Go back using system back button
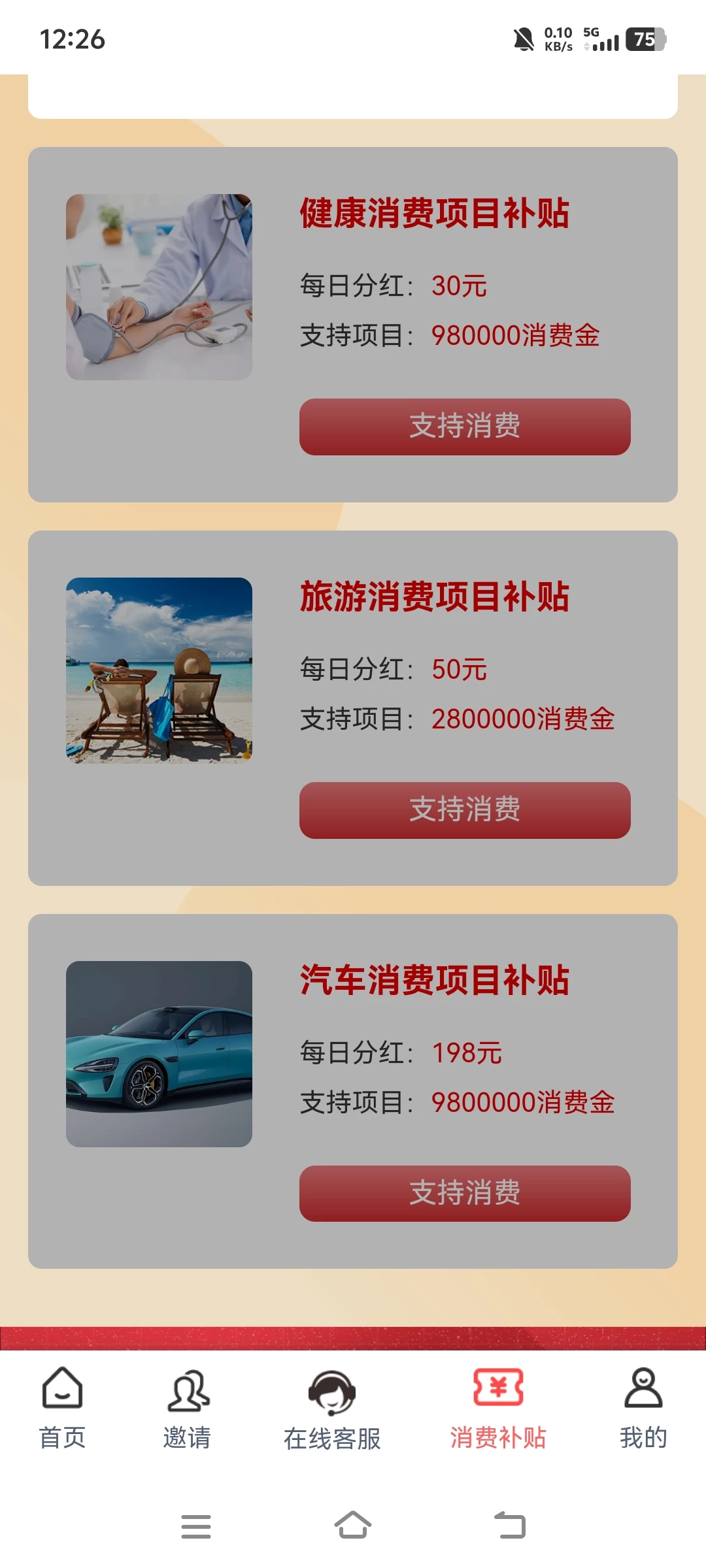 [x=510, y=1526]
